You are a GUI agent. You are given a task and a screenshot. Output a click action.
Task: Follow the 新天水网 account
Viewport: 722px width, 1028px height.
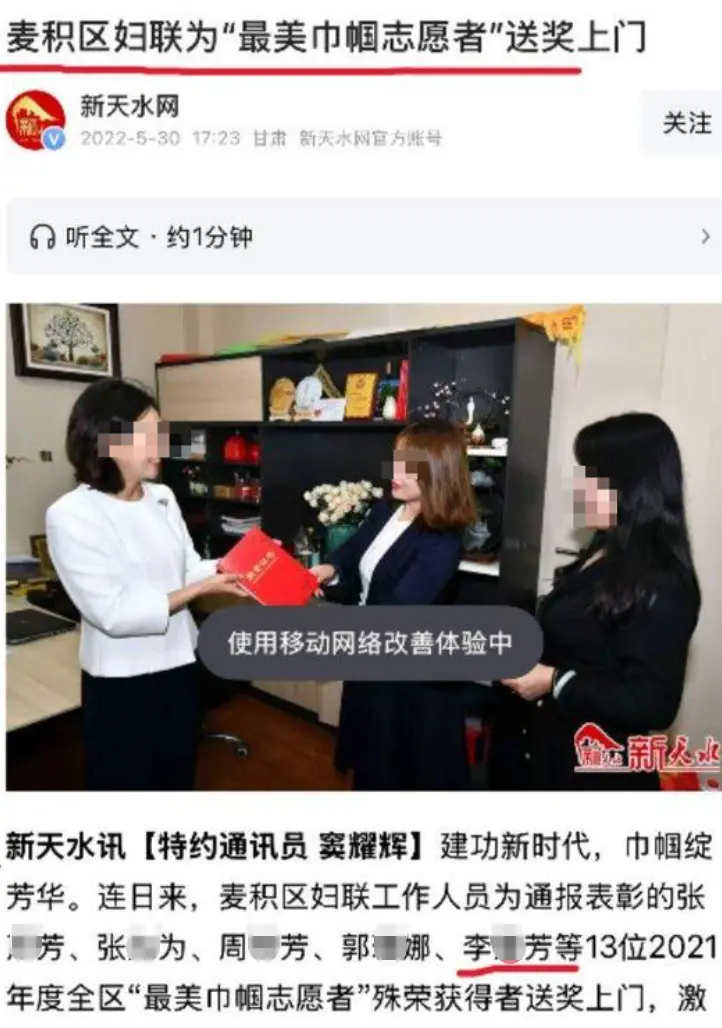point(685,122)
